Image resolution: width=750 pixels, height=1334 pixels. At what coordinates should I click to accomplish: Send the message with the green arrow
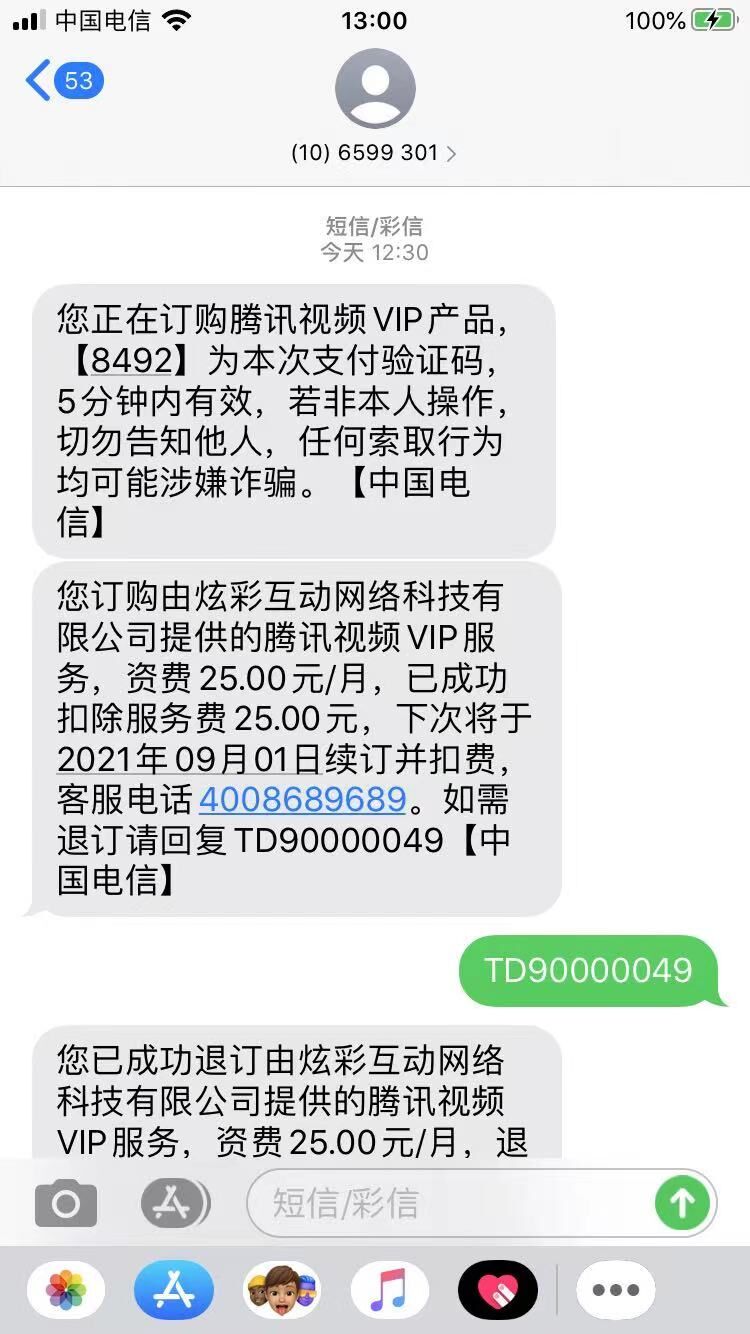point(682,1203)
